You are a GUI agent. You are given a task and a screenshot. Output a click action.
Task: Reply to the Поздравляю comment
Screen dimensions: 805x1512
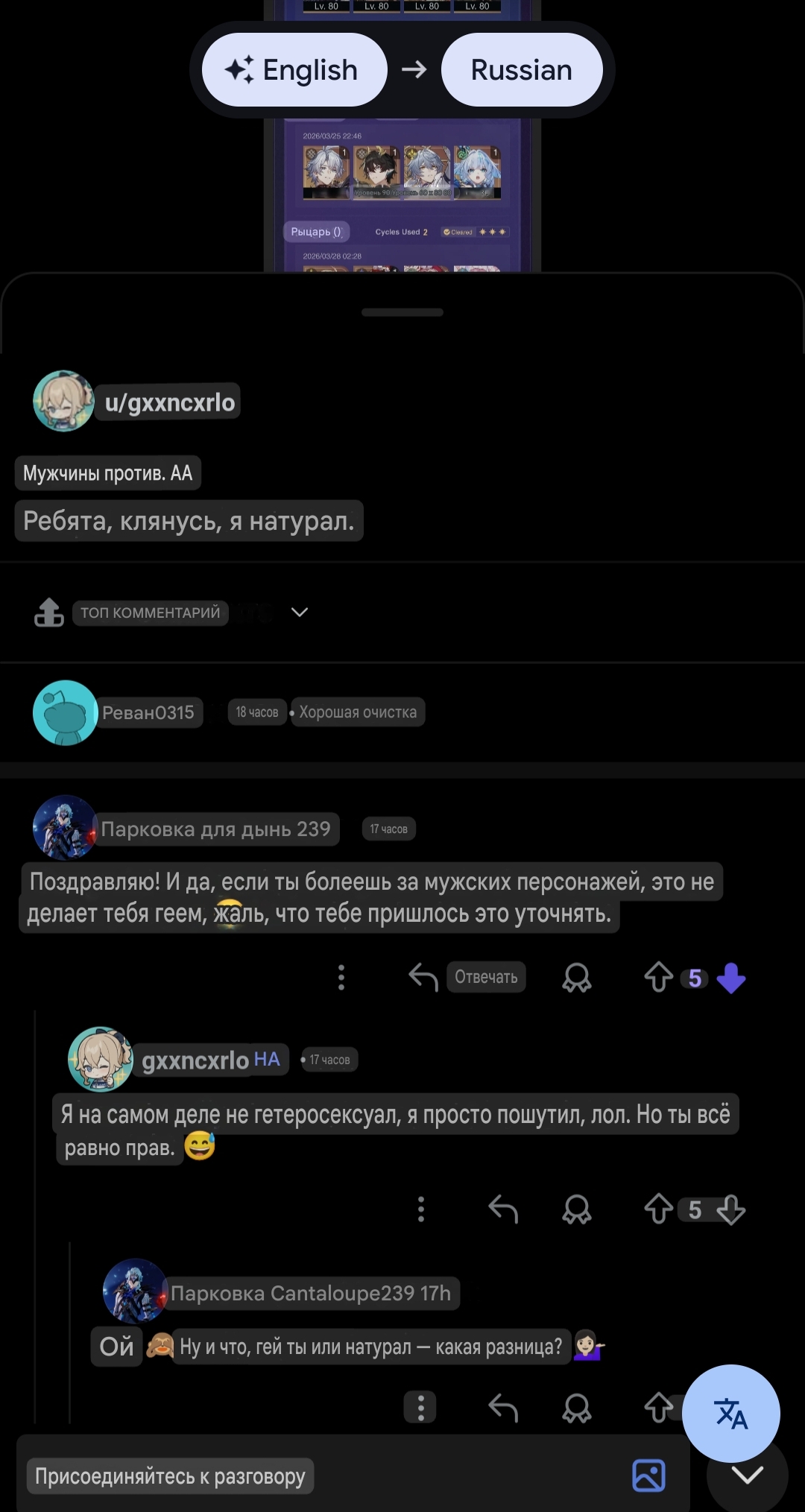468,977
